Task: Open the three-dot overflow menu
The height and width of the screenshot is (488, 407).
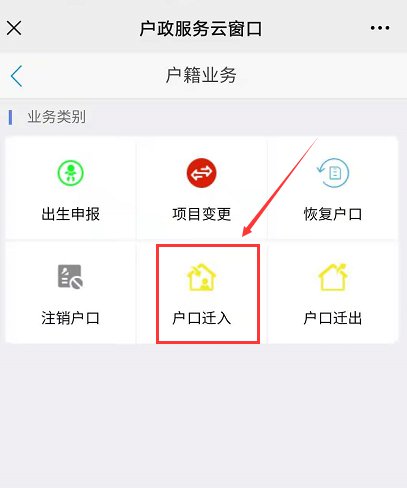Action: (x=380, y=28)
